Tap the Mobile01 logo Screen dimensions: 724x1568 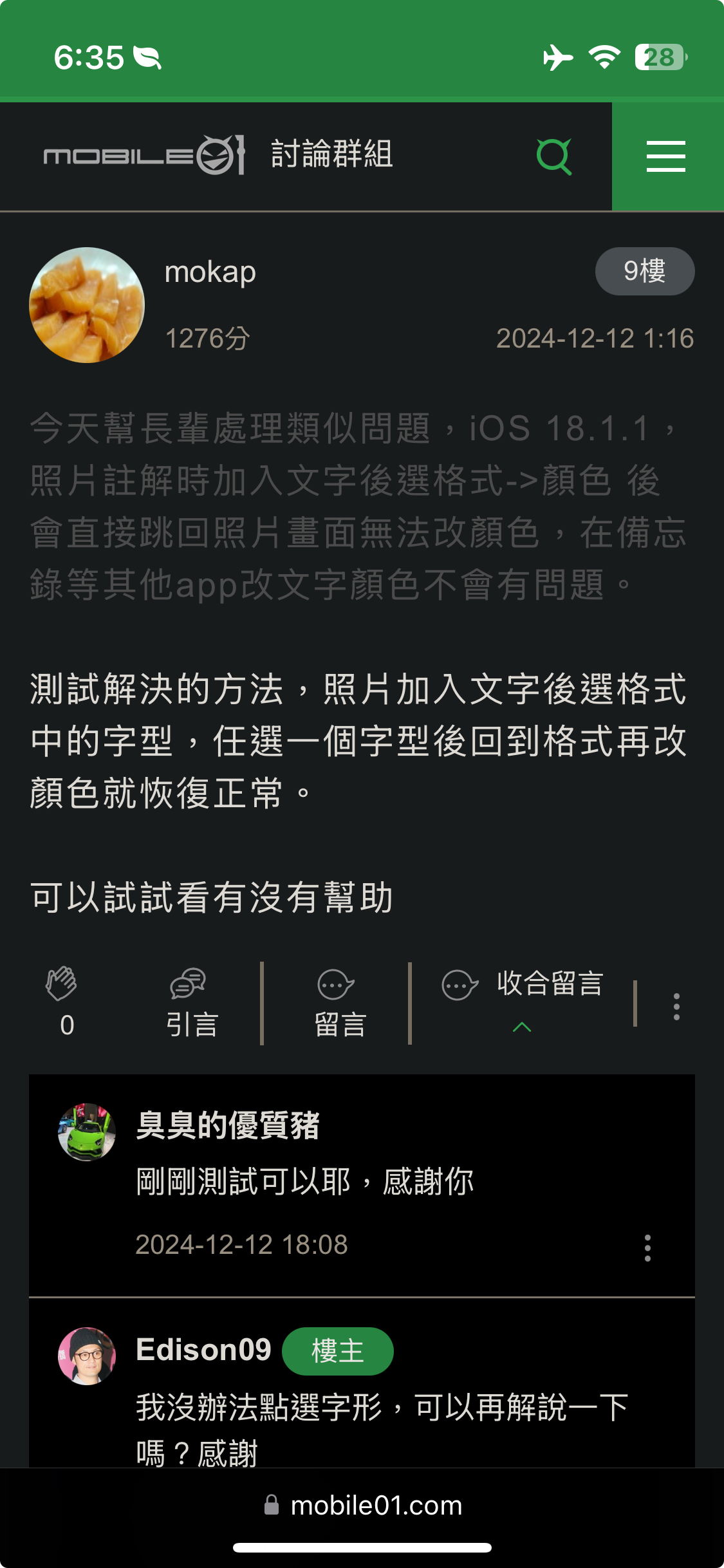(144, 155)
